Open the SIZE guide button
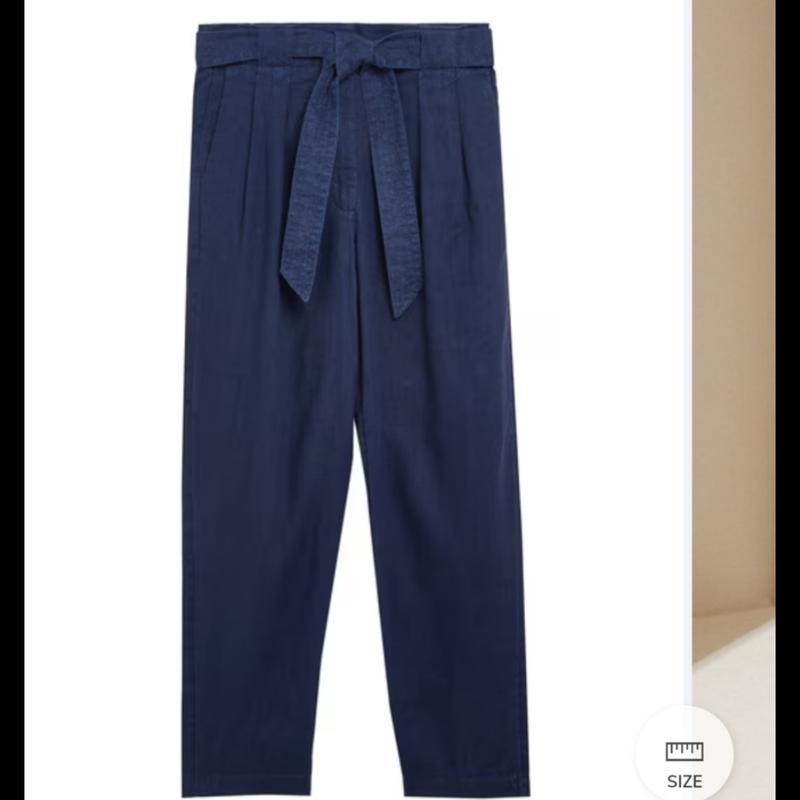The image size is (800, 800). [x=684, y=762]
